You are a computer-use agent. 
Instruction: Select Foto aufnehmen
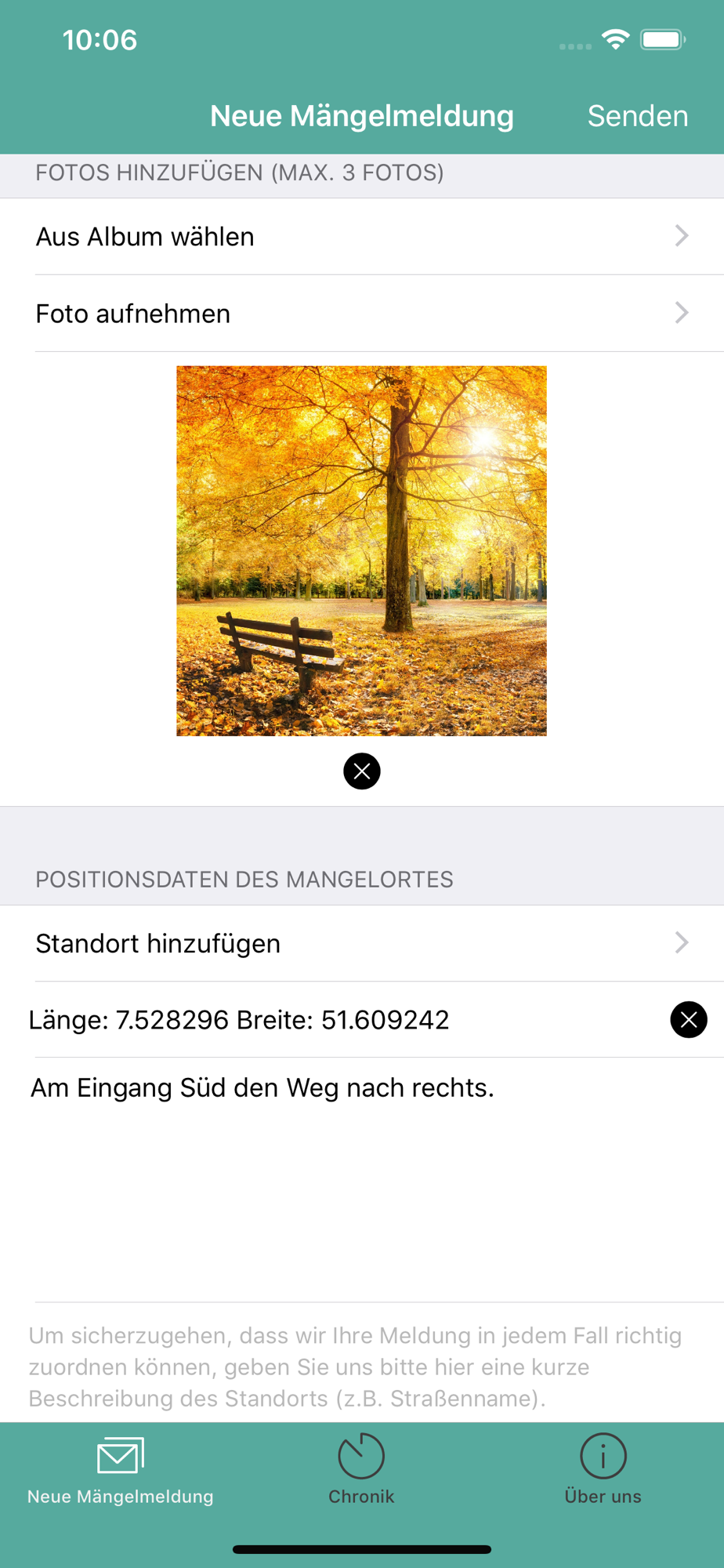pos(362,314)
